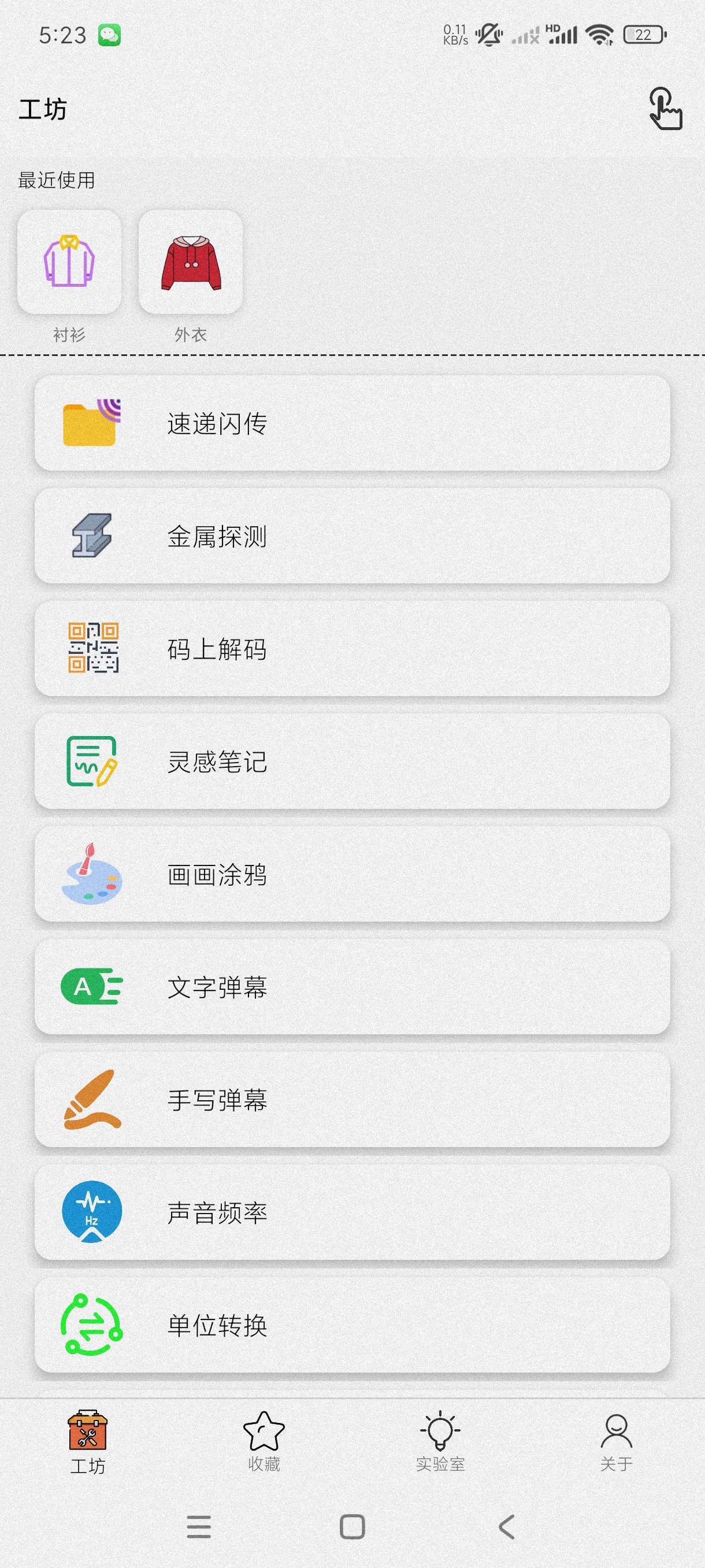
Task: Tap the hand pointer icon in header
Action: [x=665, y=109]
